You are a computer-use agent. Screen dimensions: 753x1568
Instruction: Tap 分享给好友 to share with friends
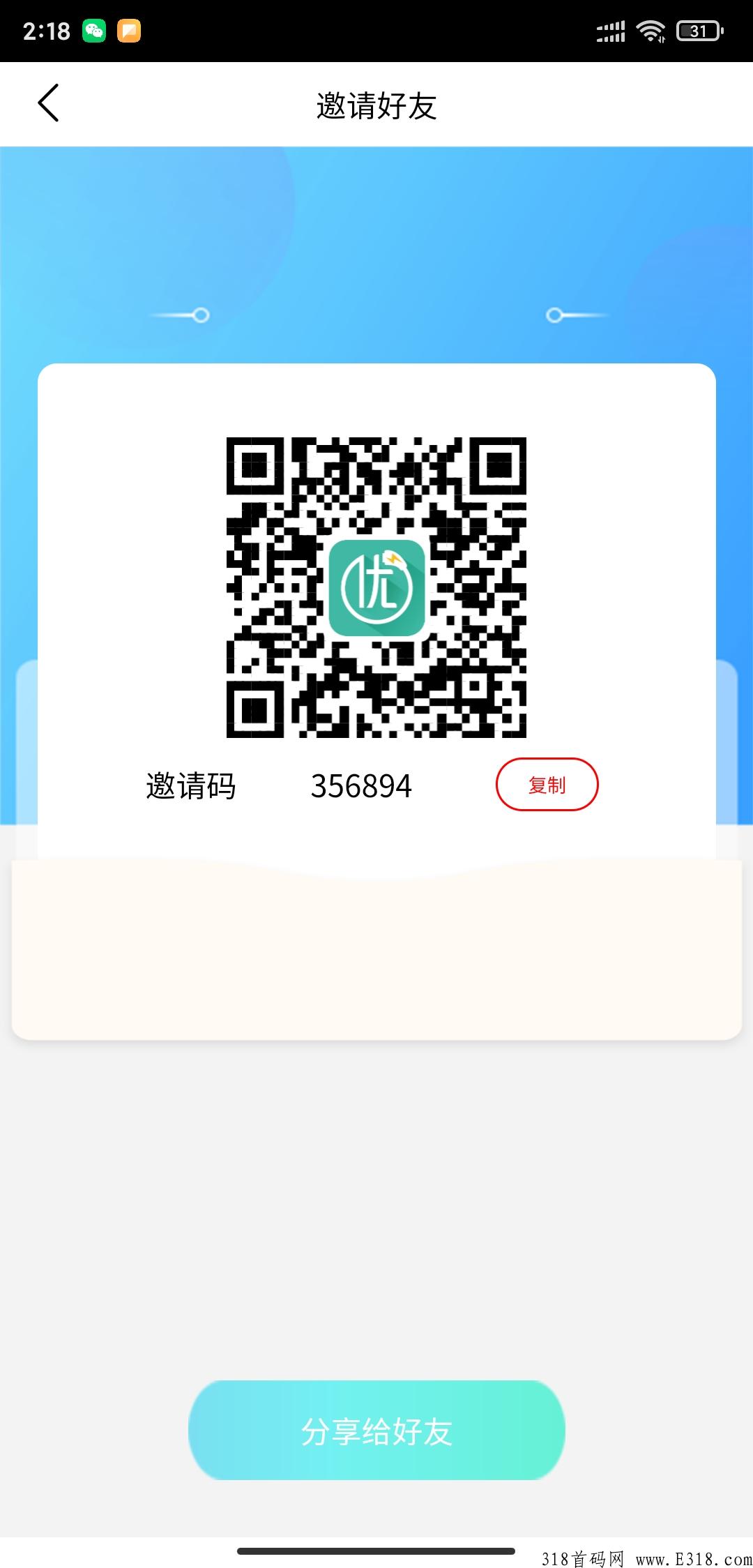pyautogui.click(x=376, y=1431)
